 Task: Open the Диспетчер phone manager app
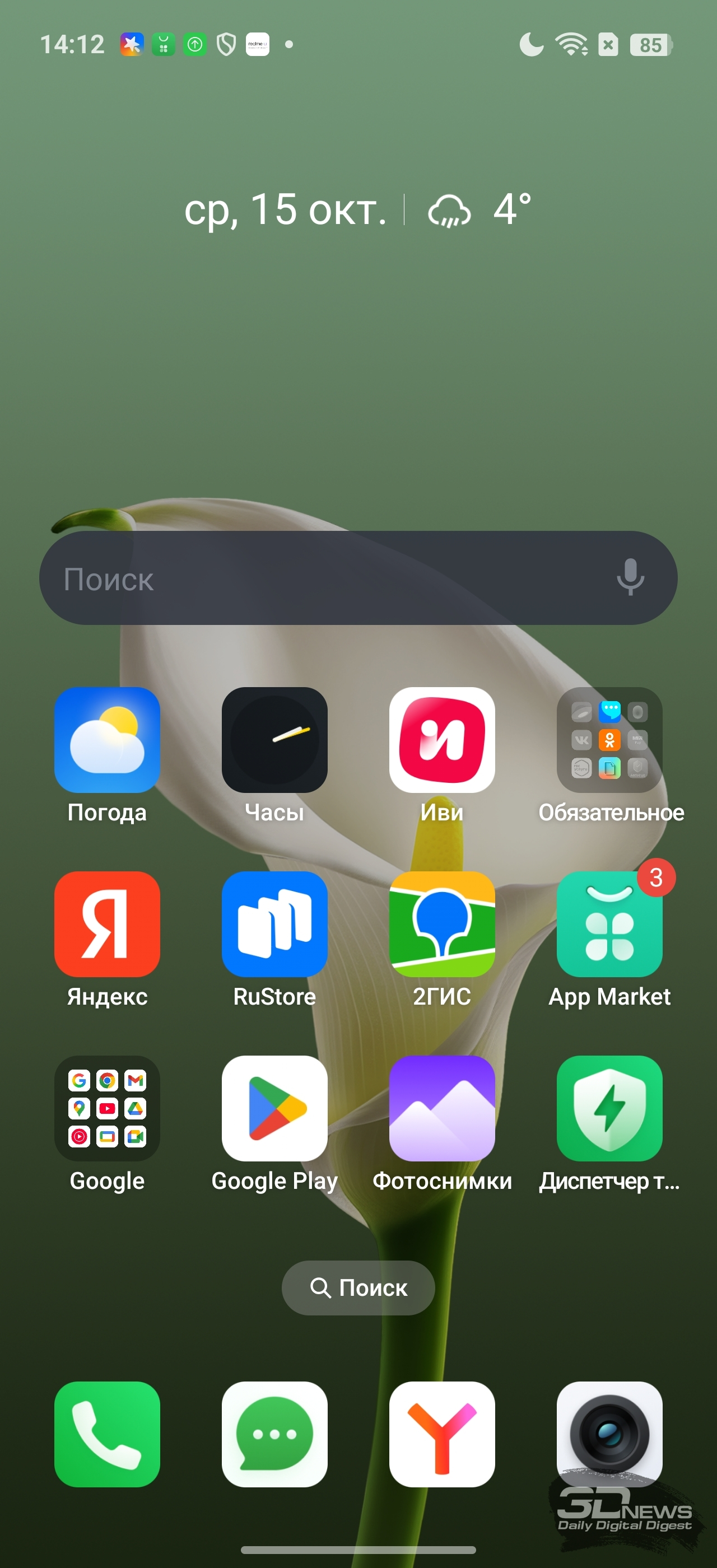point(609,1108)
